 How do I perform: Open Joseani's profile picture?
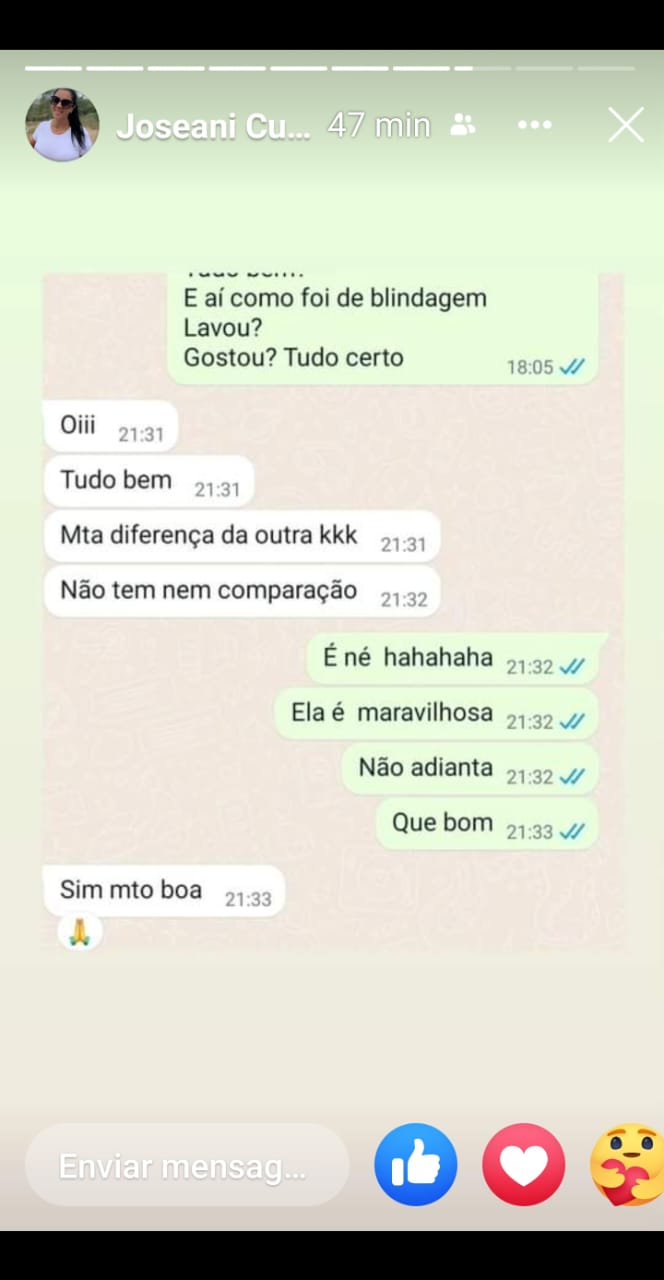tap(62, 125)
